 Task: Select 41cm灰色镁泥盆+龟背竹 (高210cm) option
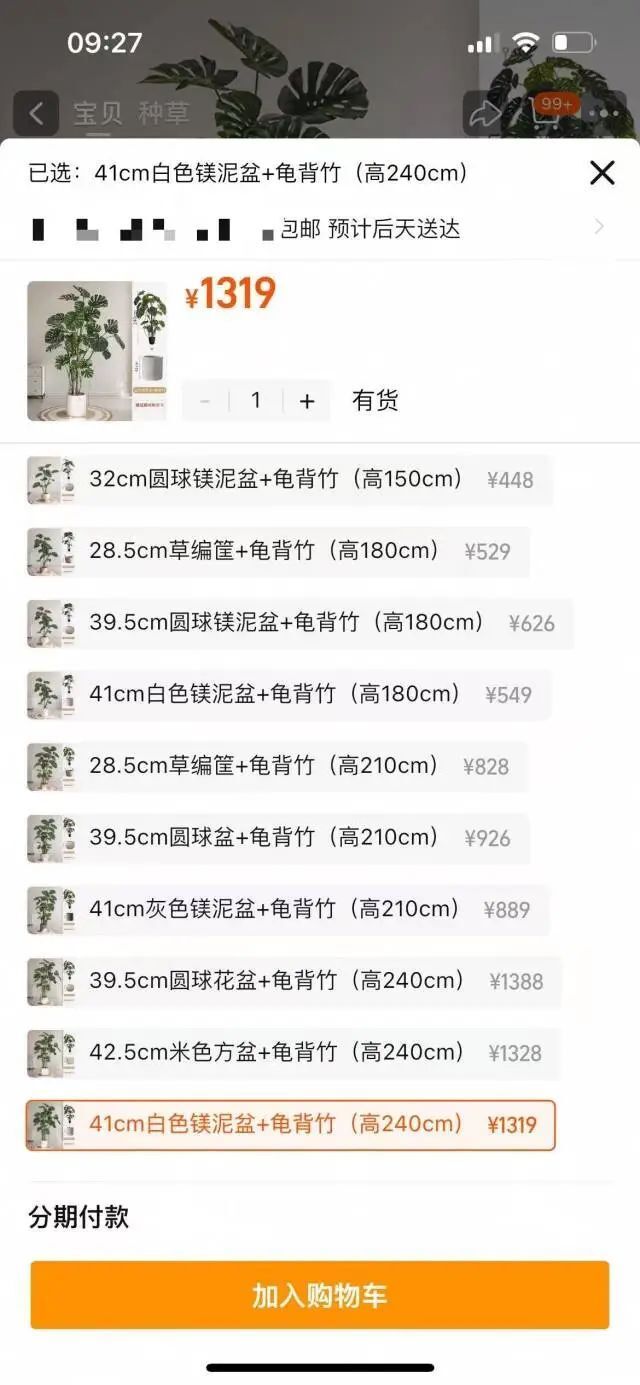click(287, 909)
